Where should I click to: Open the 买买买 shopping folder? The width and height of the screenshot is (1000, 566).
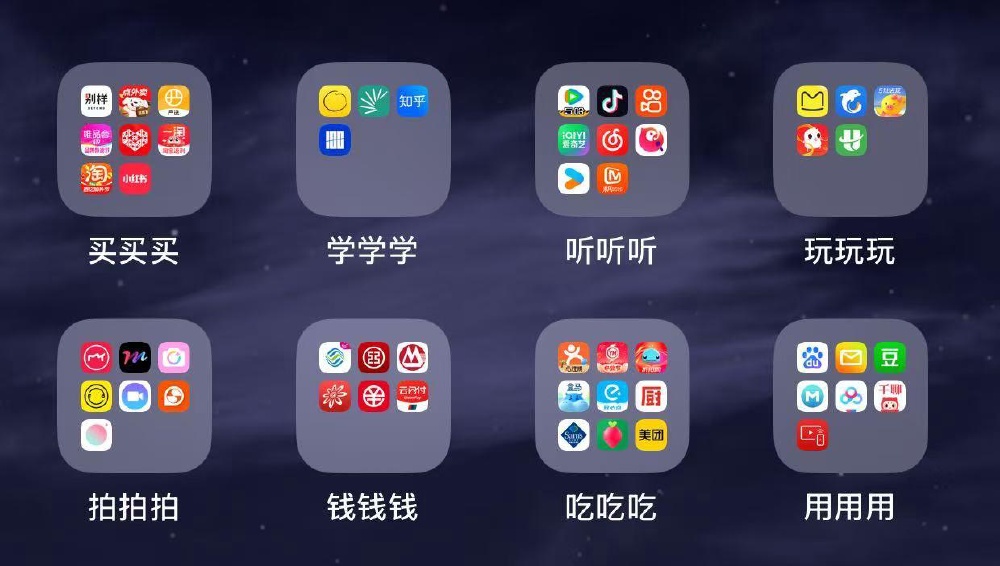pyautogui.click(x=134, y=140)
